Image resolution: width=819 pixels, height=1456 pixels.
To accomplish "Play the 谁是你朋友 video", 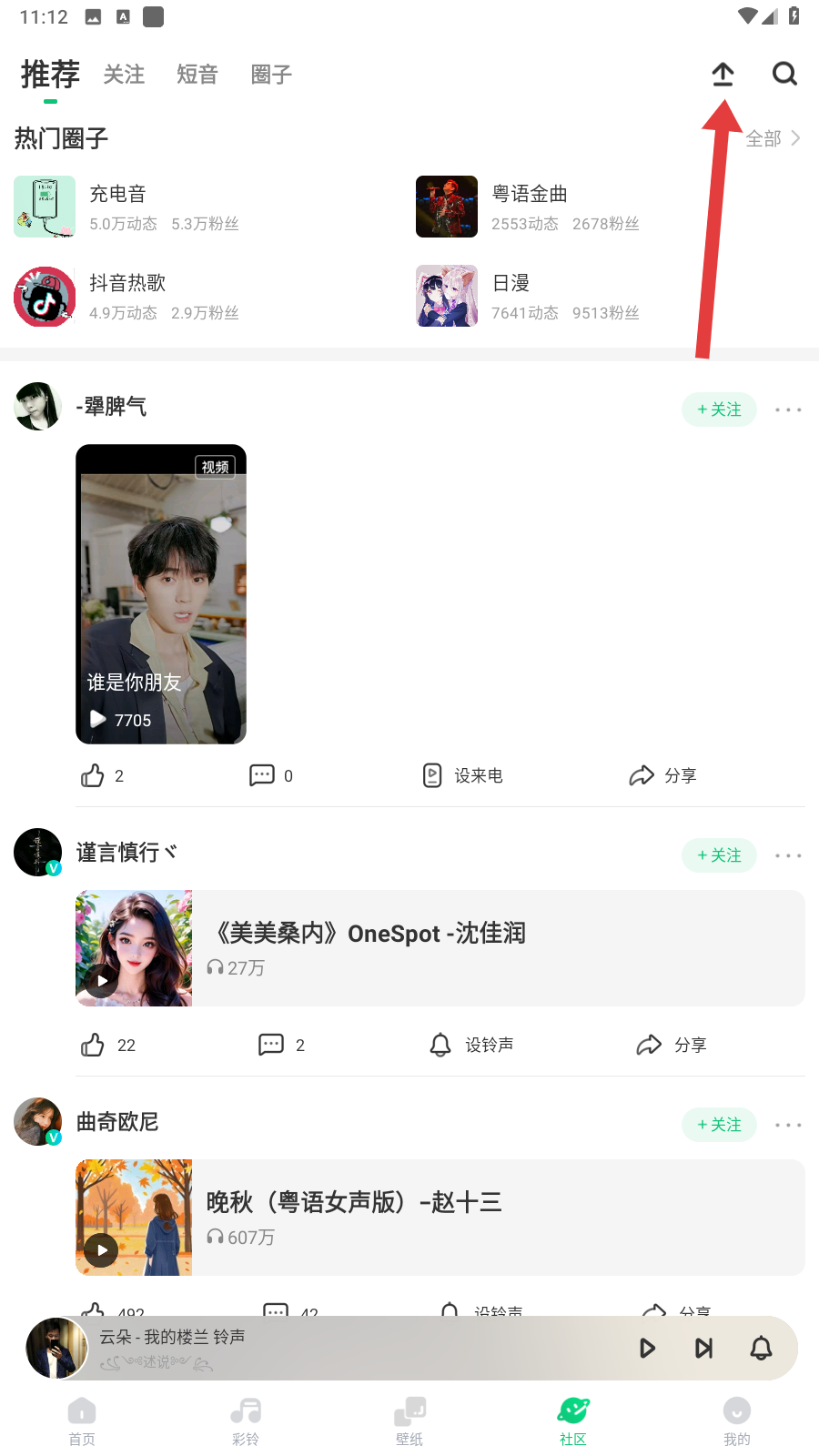I will coord(161,594).
